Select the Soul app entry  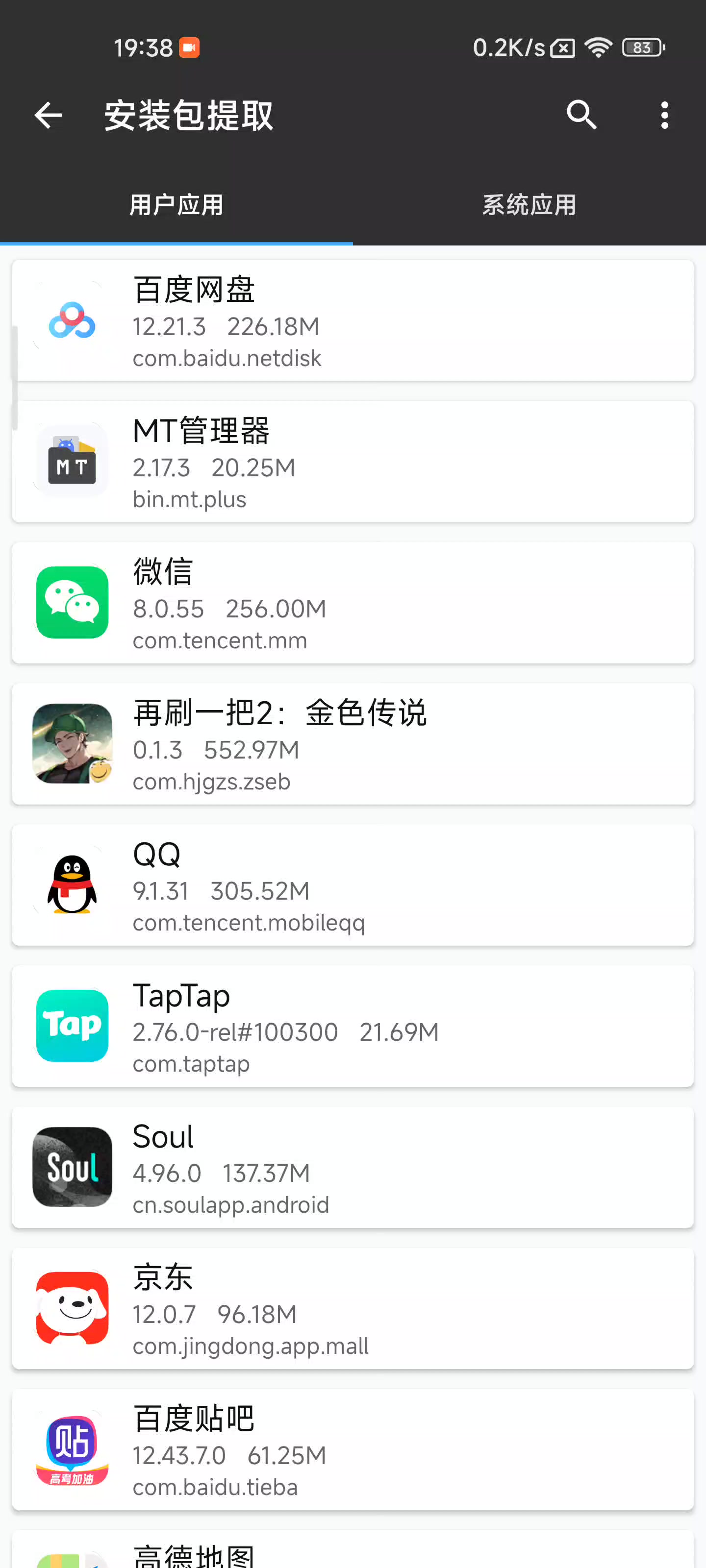[353, 1168]
